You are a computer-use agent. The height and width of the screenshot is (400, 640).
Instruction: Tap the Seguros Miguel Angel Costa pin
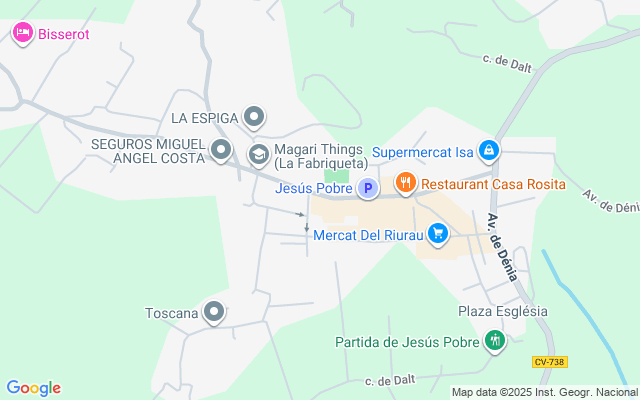[221, 150]
